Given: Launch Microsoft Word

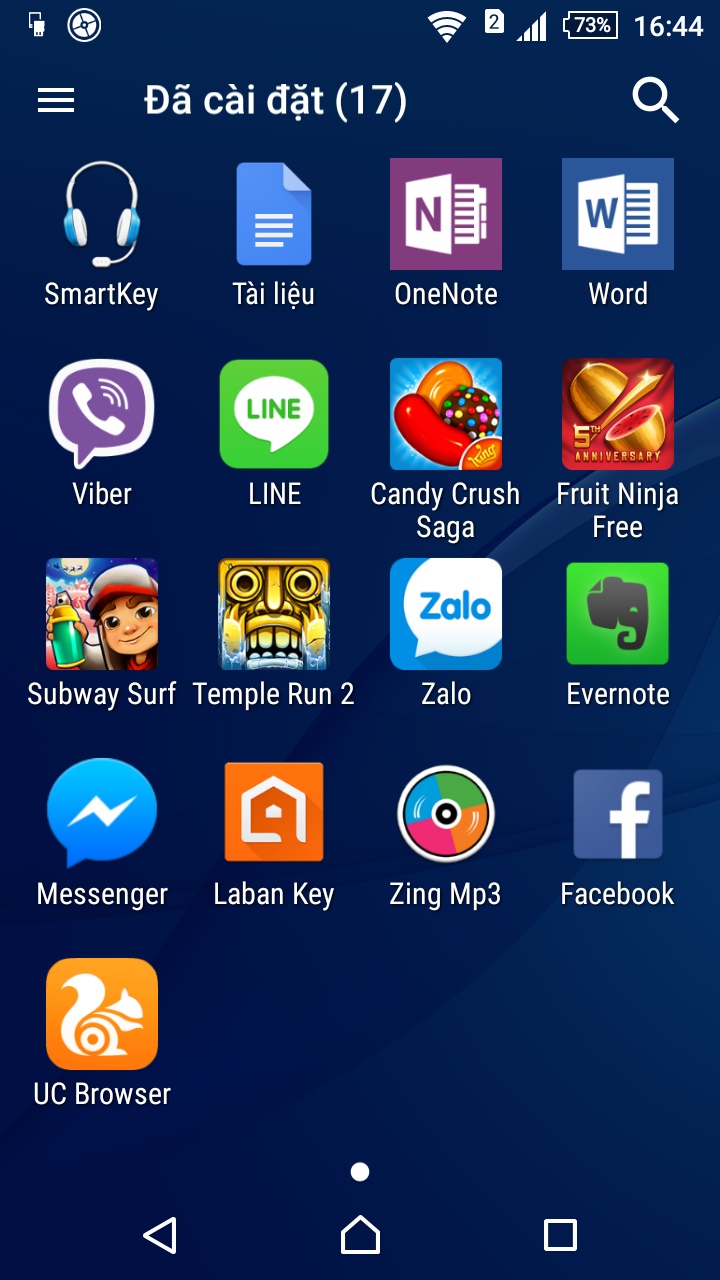Looking at the screenshot, I should [x=618, y=213].
